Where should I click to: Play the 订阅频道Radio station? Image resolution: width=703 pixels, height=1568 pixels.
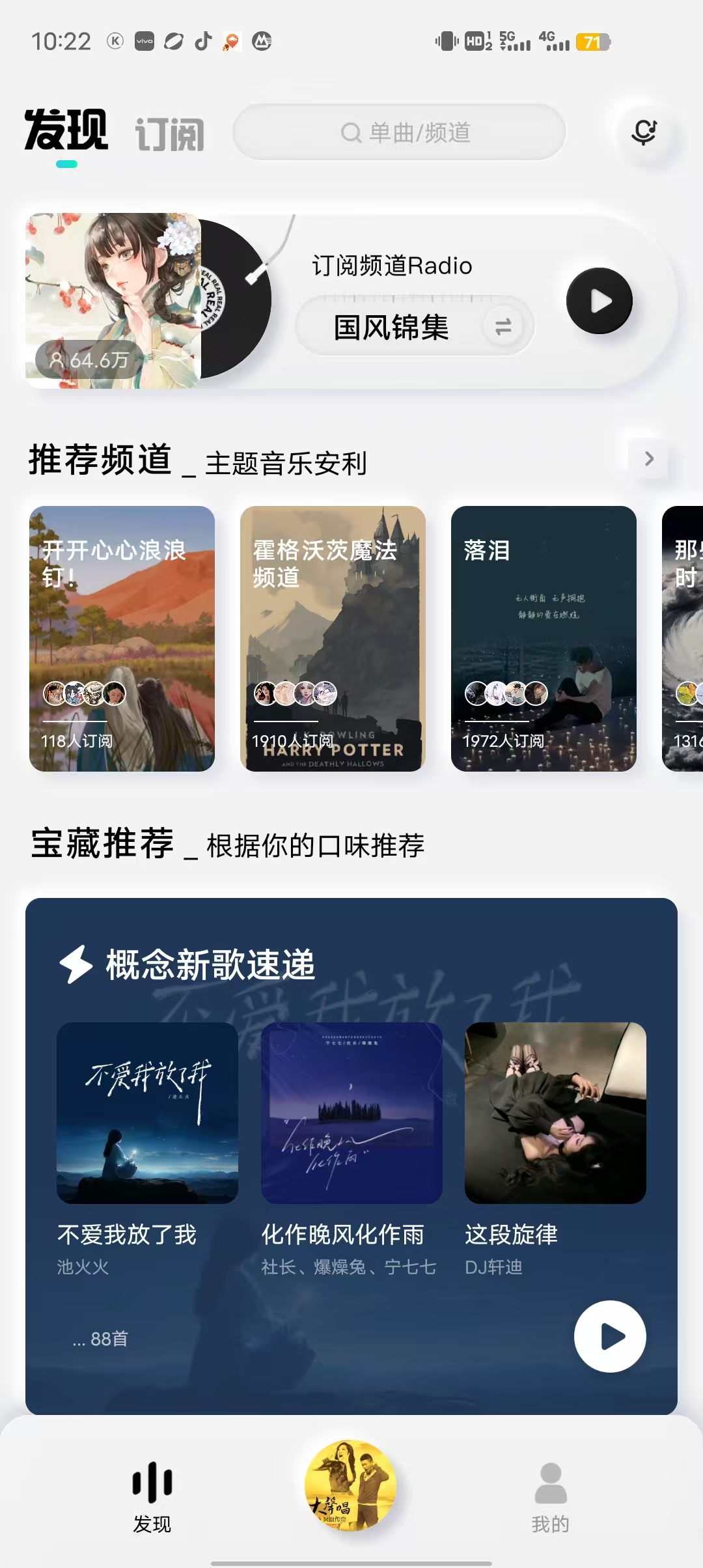click(599, 301)
